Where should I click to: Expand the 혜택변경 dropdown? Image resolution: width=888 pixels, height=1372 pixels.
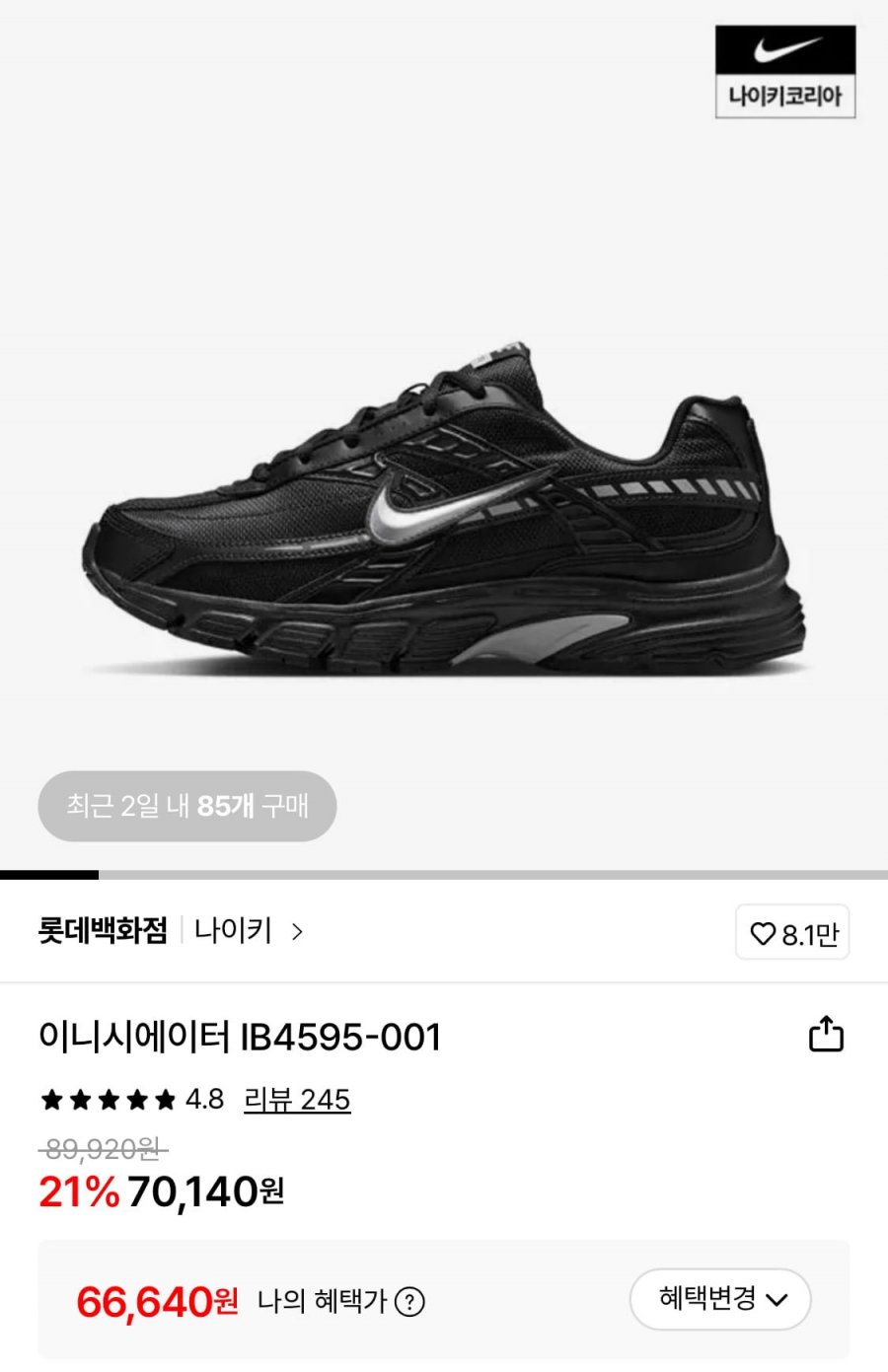click(720, 1299)
